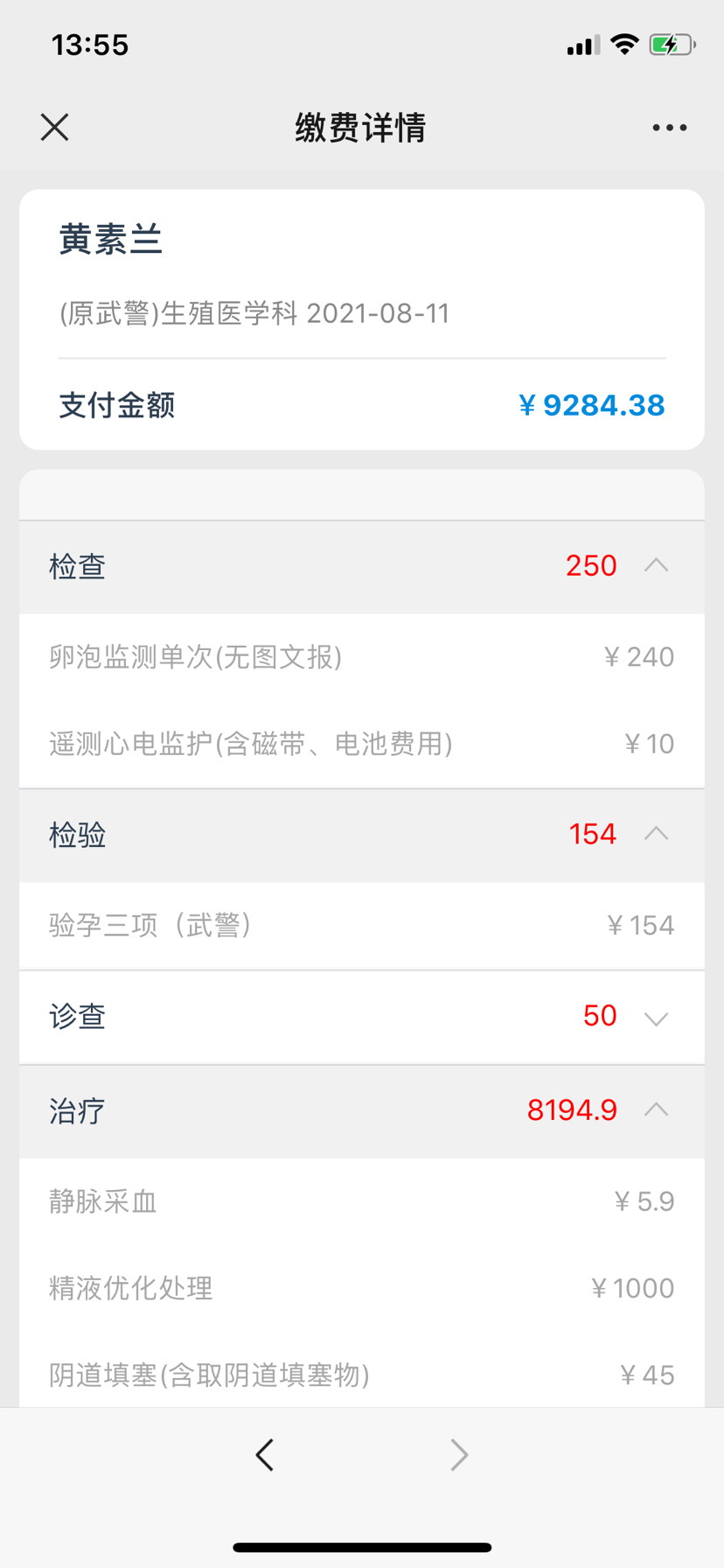Screen dimensions: 724x1568
Task: Collapse the 检查 section
Action: click(x=361, y=567)
